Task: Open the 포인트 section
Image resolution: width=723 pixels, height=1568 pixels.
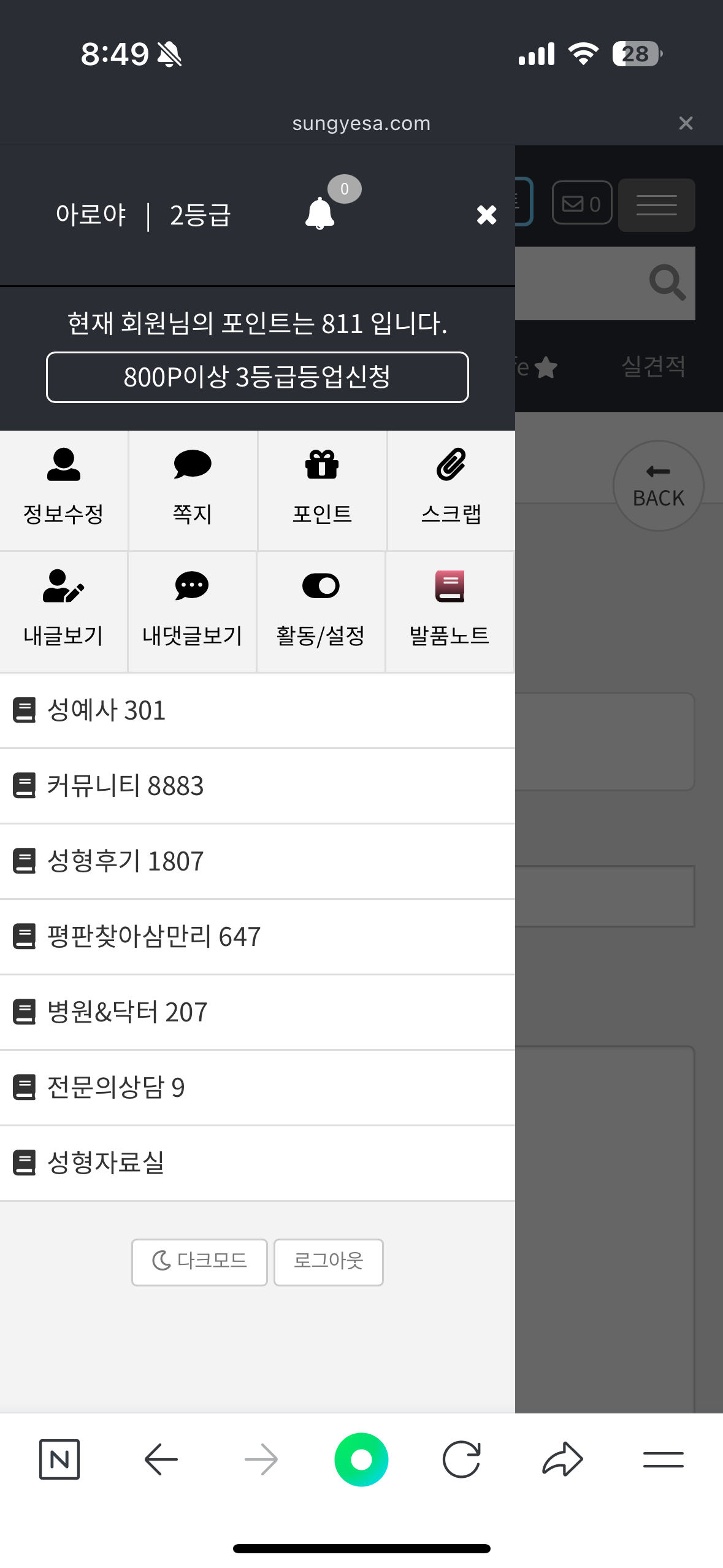Action: pos(322,490)
